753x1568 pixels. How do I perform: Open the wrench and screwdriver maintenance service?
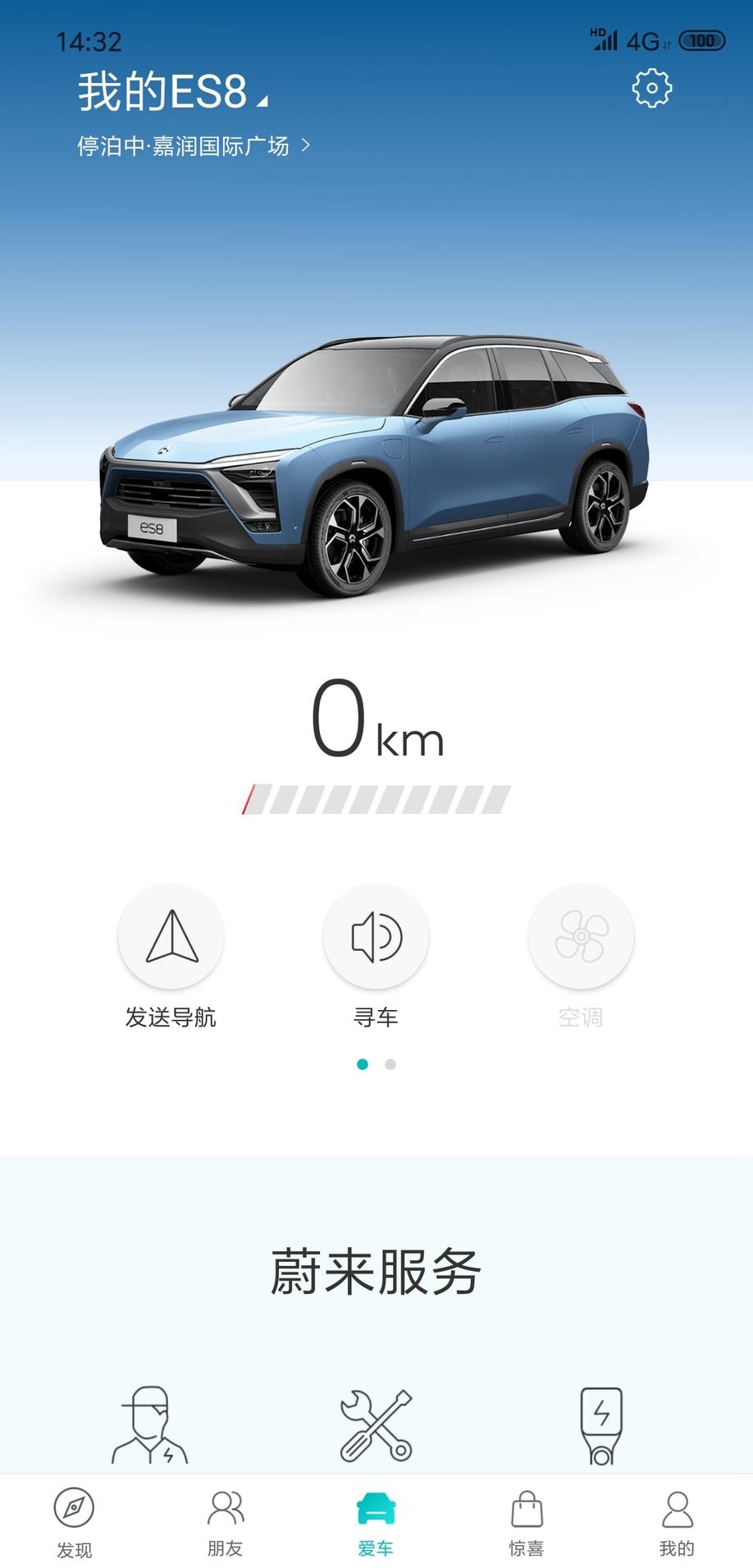coord(376,1426)
